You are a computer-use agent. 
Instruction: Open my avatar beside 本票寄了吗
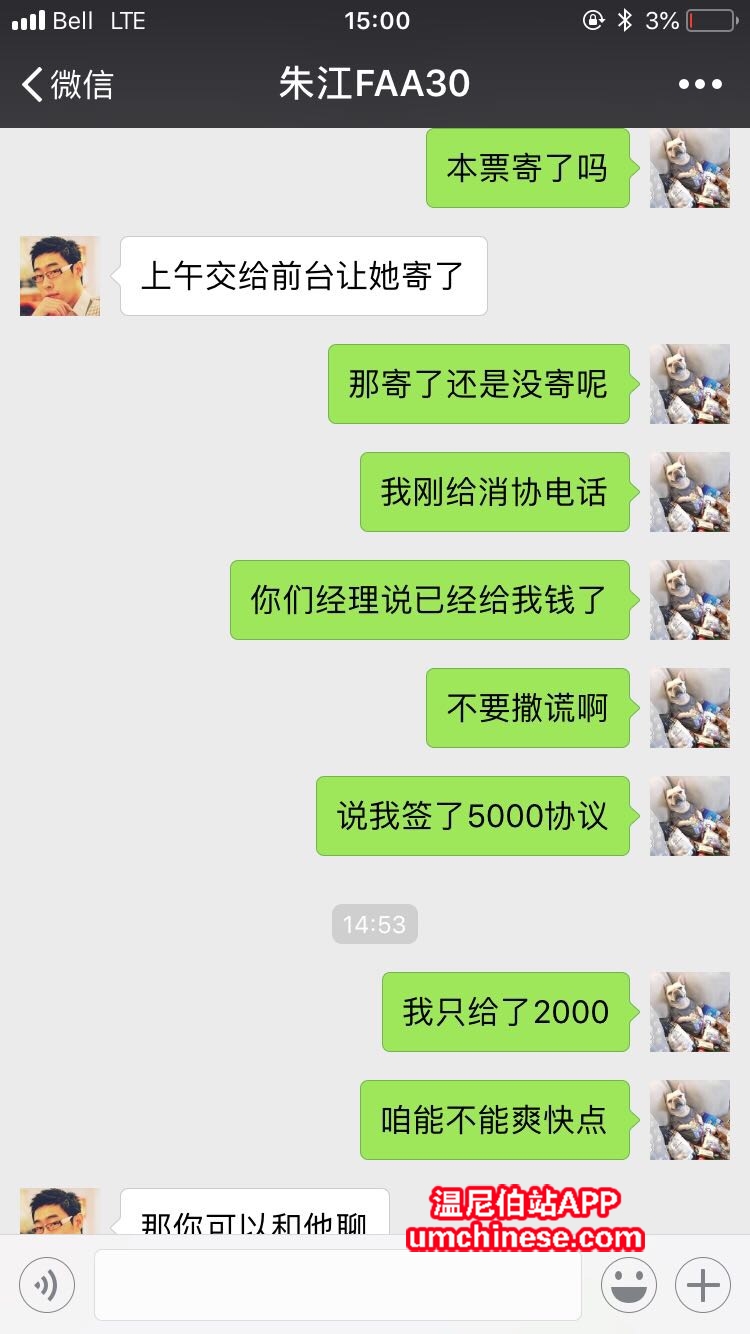pos(689,168)
